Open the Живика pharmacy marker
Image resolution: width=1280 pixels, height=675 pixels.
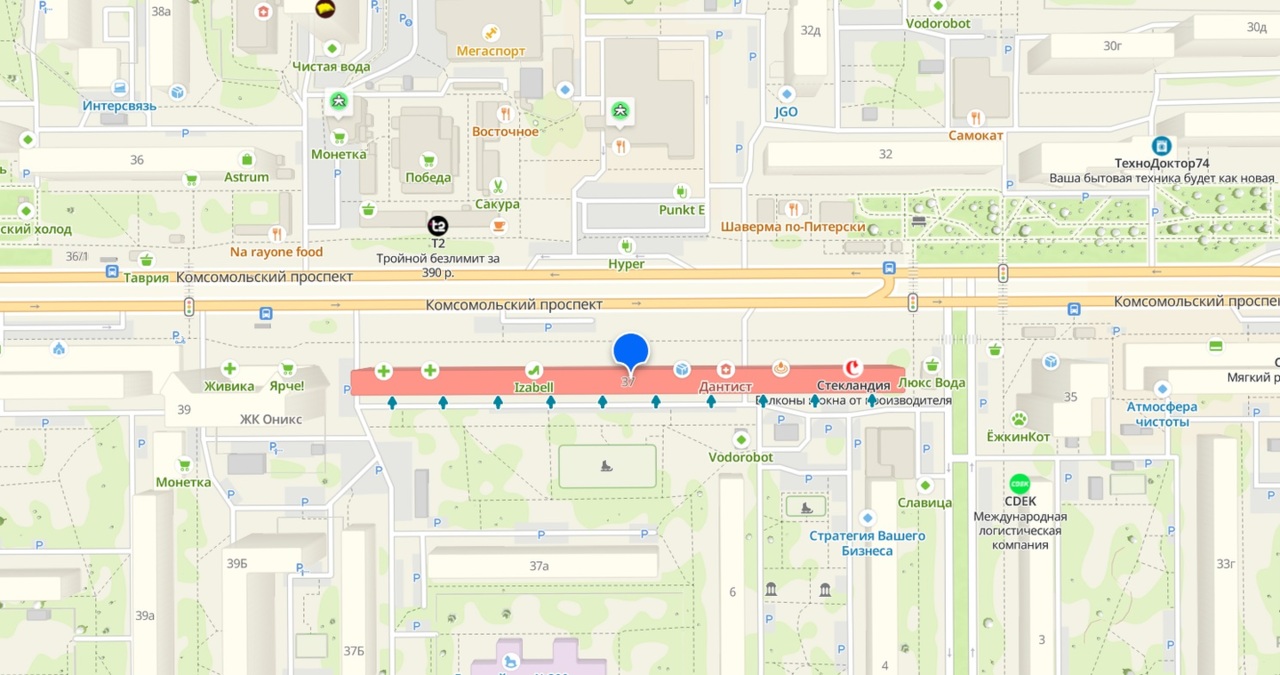coord(229,369)
